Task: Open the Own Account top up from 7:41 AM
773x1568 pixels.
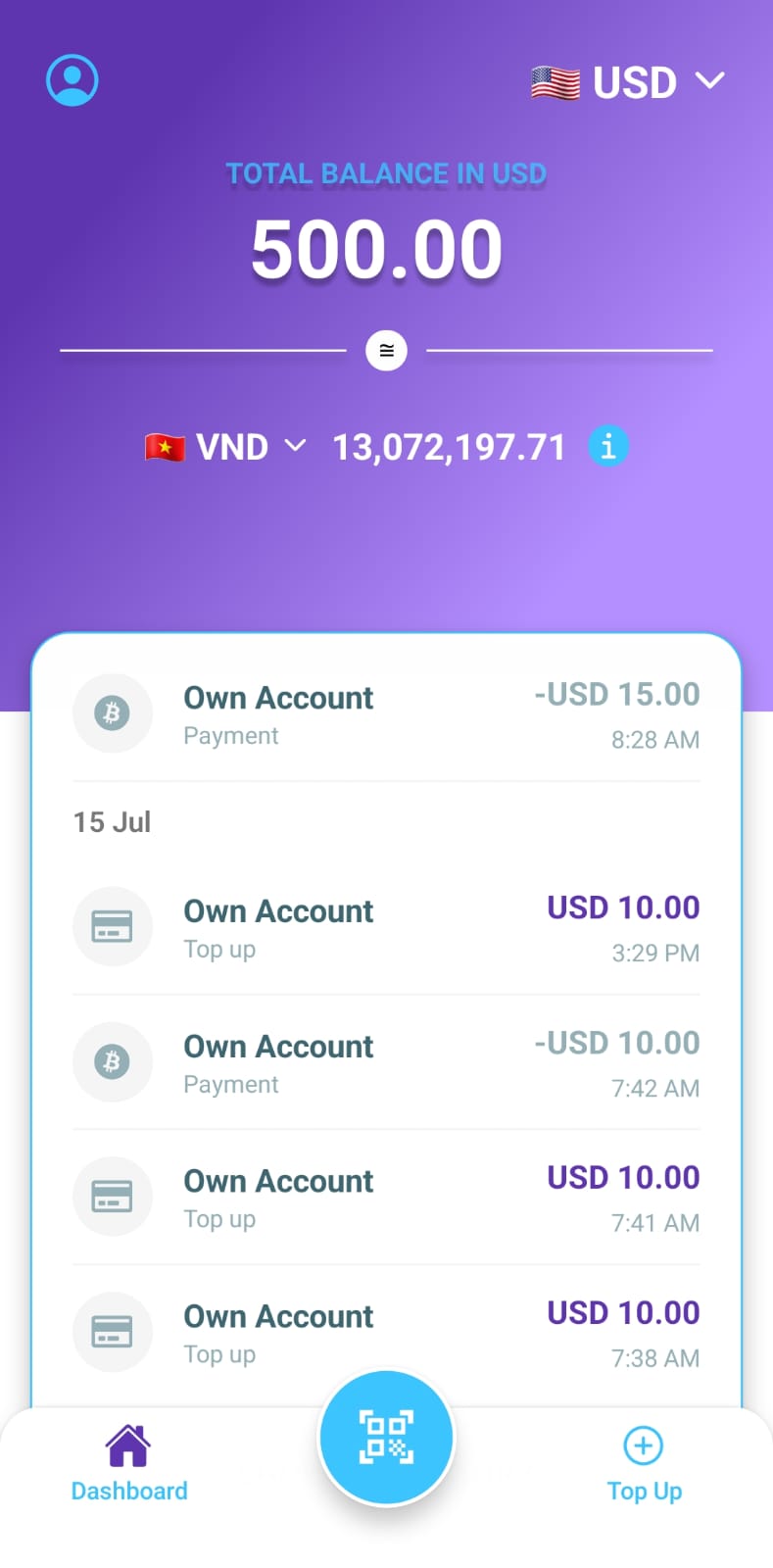Action: [386, 1197]
